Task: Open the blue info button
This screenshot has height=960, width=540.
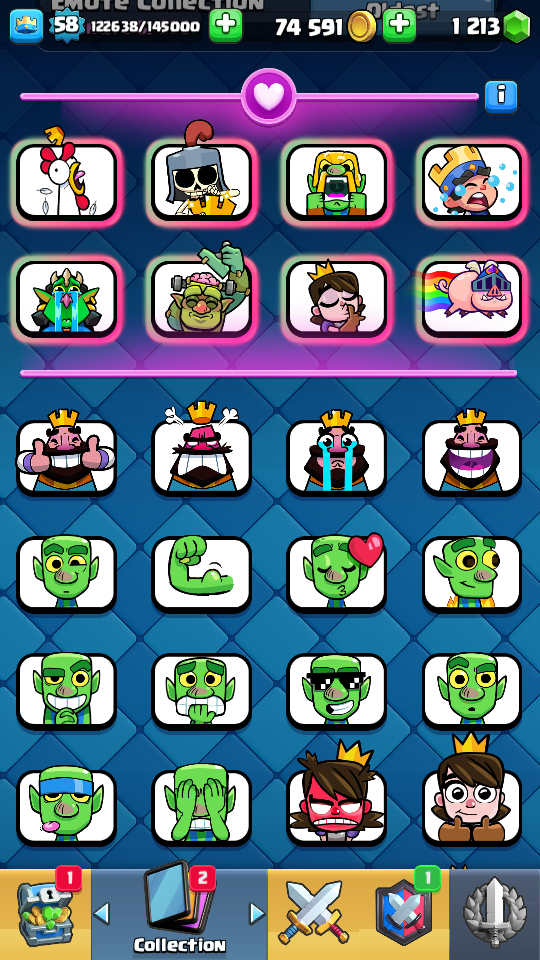Action: [x=501, y=96]
